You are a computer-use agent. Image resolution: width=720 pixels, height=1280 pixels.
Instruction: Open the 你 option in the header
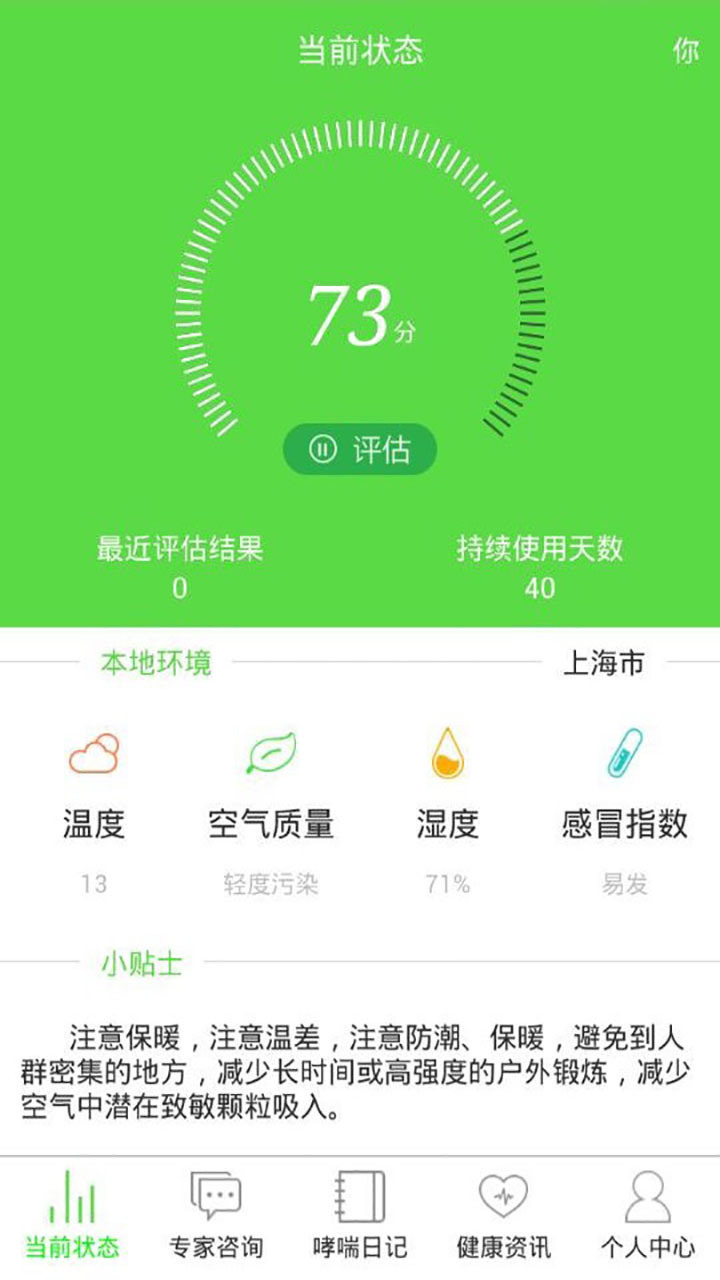click(x=686, y=51)
